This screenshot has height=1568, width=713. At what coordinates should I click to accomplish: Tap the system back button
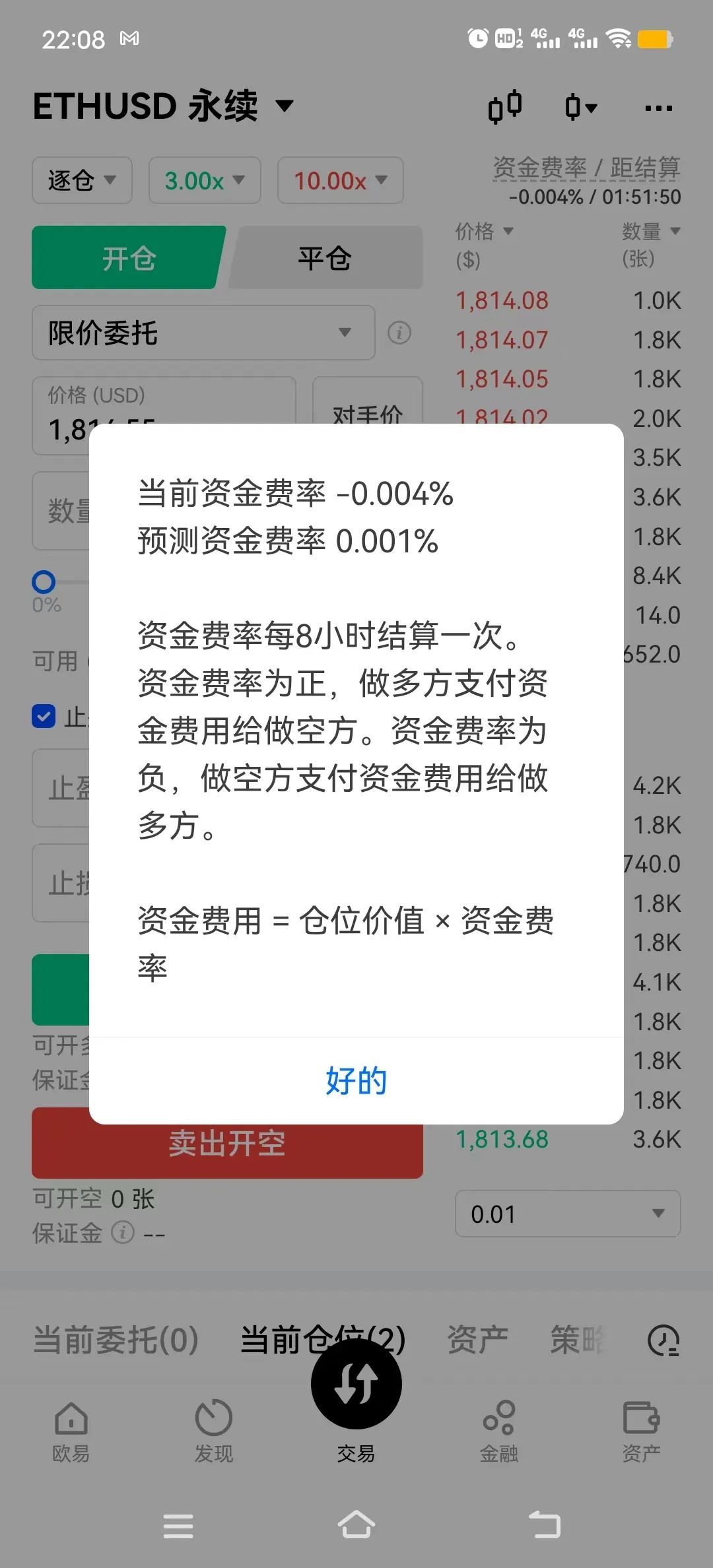point(545,1526)
